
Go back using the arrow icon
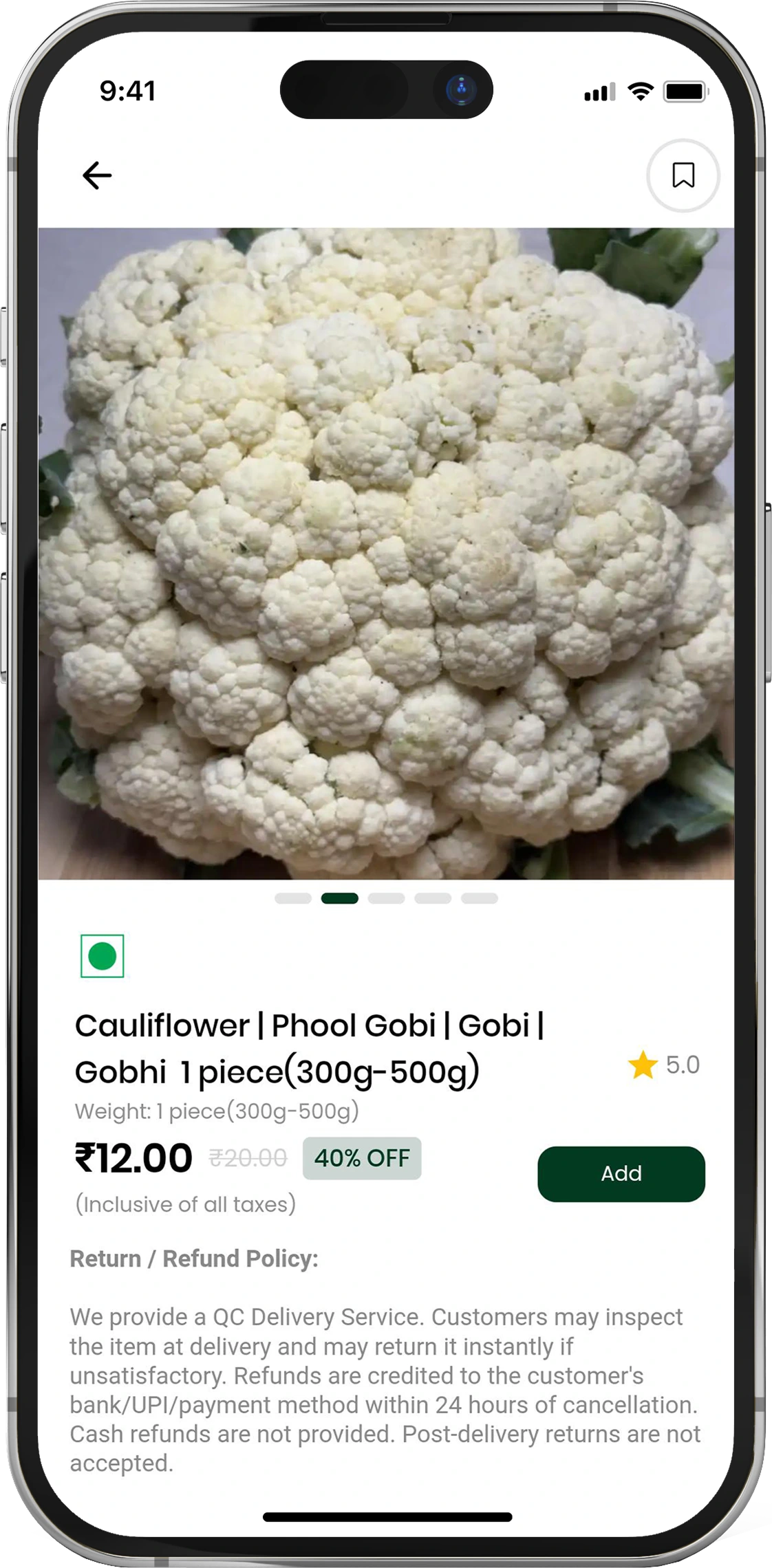pyautogui.click(x=97, y=175)
